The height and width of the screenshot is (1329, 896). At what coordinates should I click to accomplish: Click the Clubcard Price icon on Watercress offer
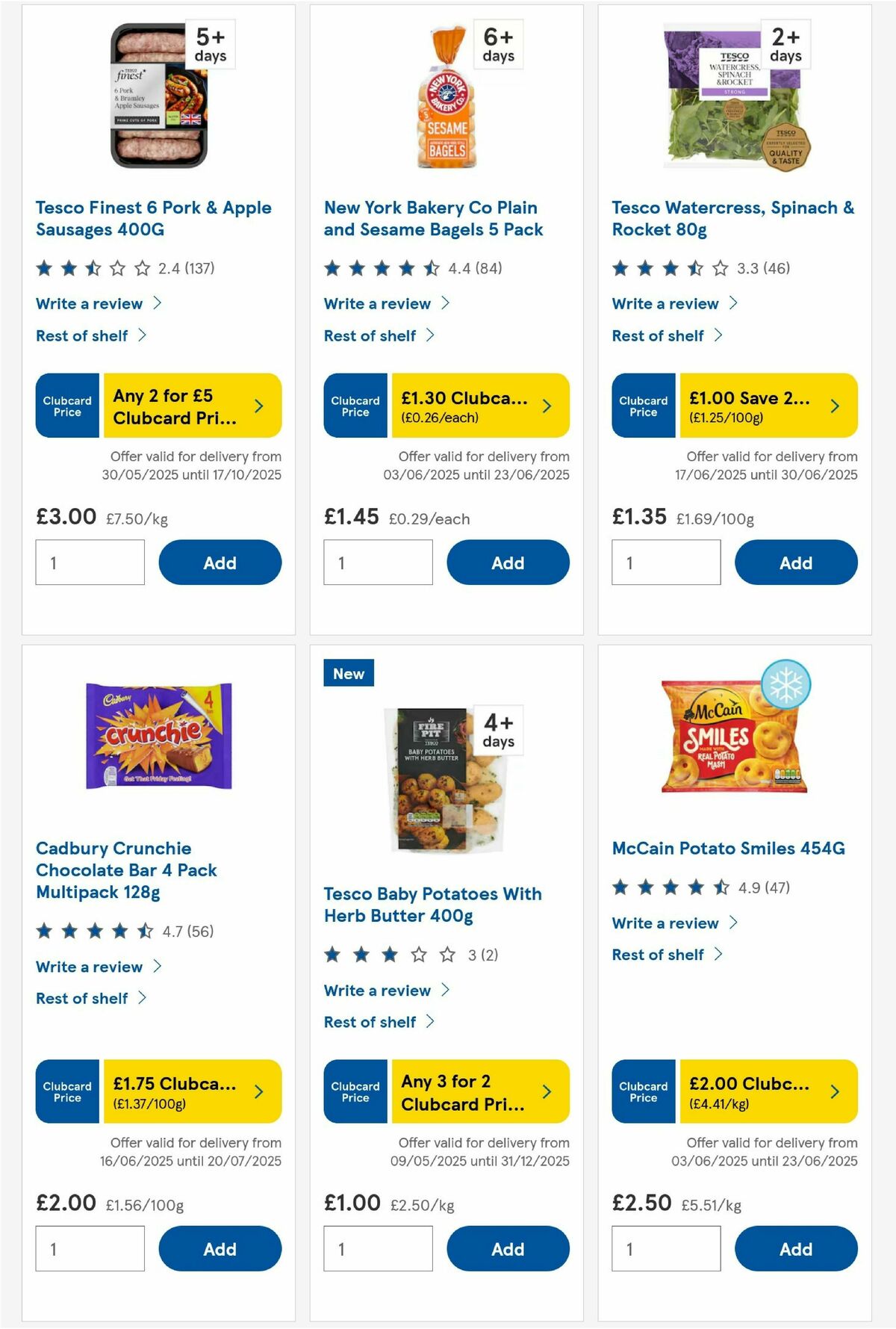point(642,406)
